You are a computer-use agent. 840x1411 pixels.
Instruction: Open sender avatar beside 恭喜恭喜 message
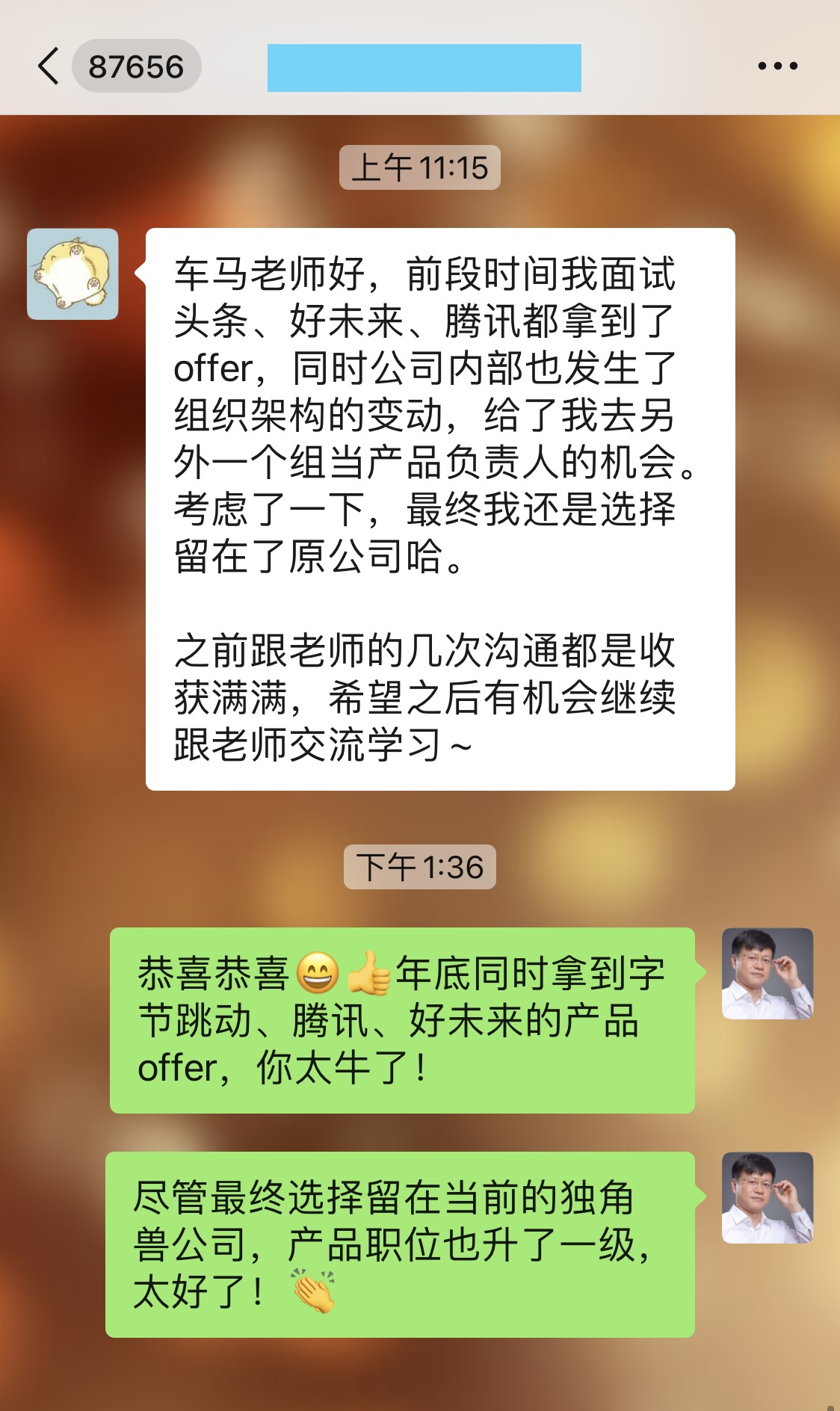tap(767, 973)
